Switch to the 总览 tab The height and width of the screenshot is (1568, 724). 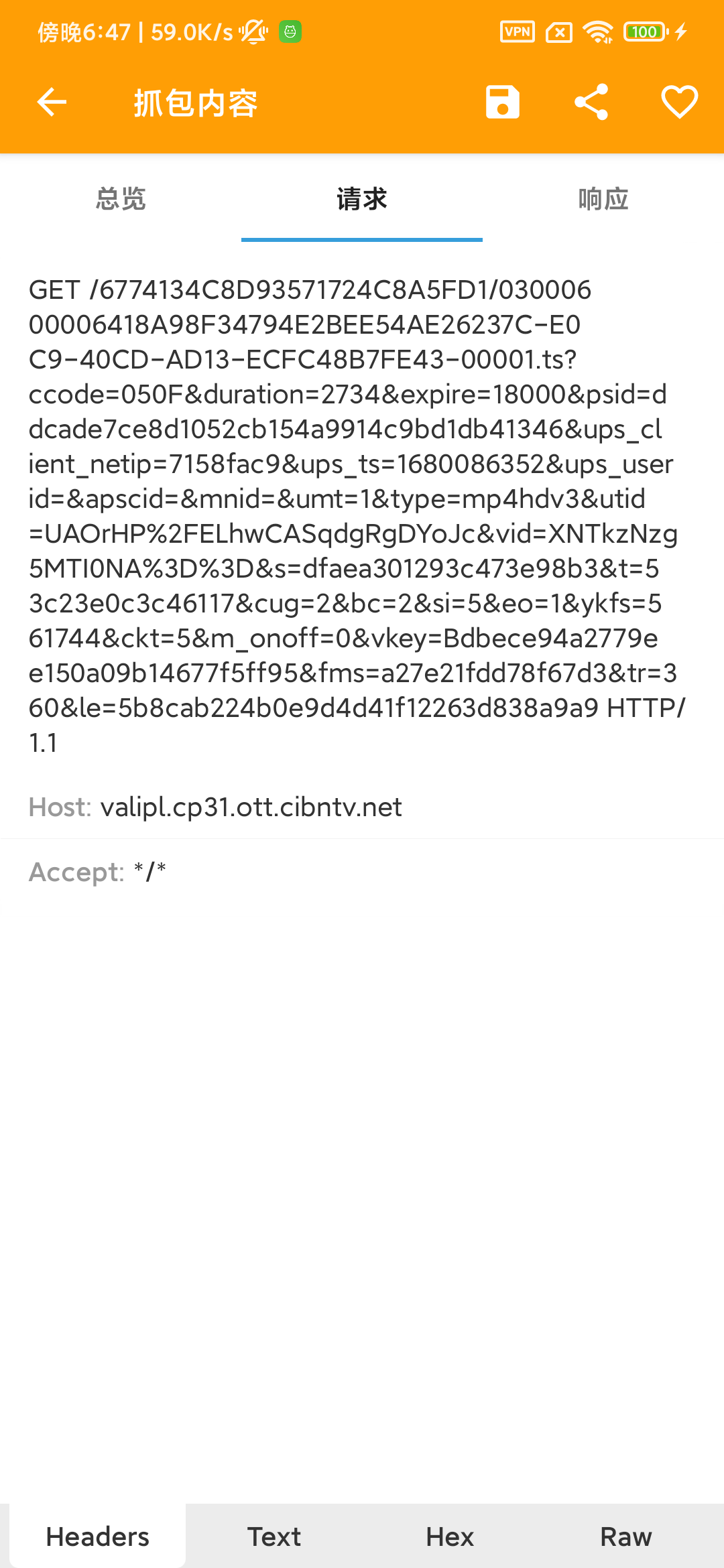point(121,199)
